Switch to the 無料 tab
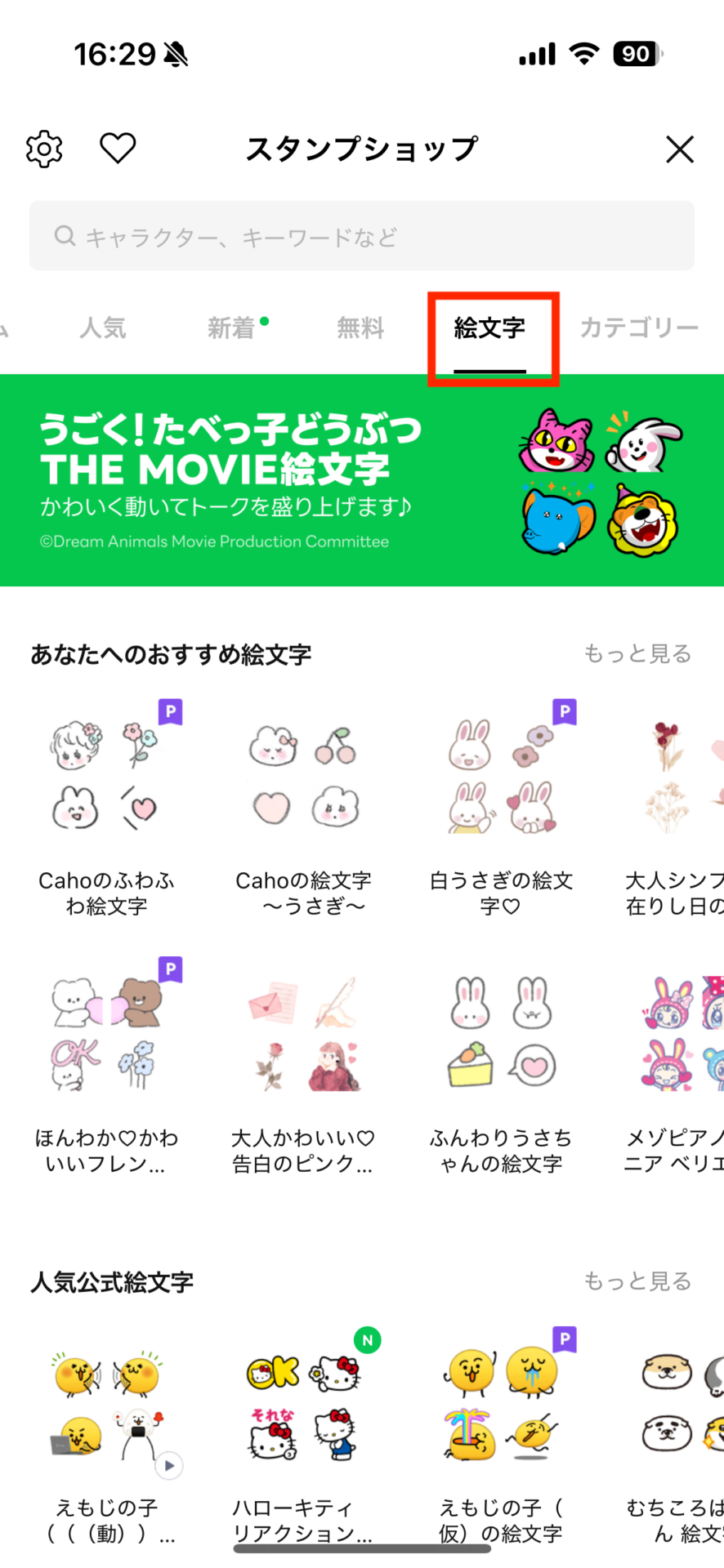The image size is (724, 1568). pyautogui.click(x=360, y=328)
